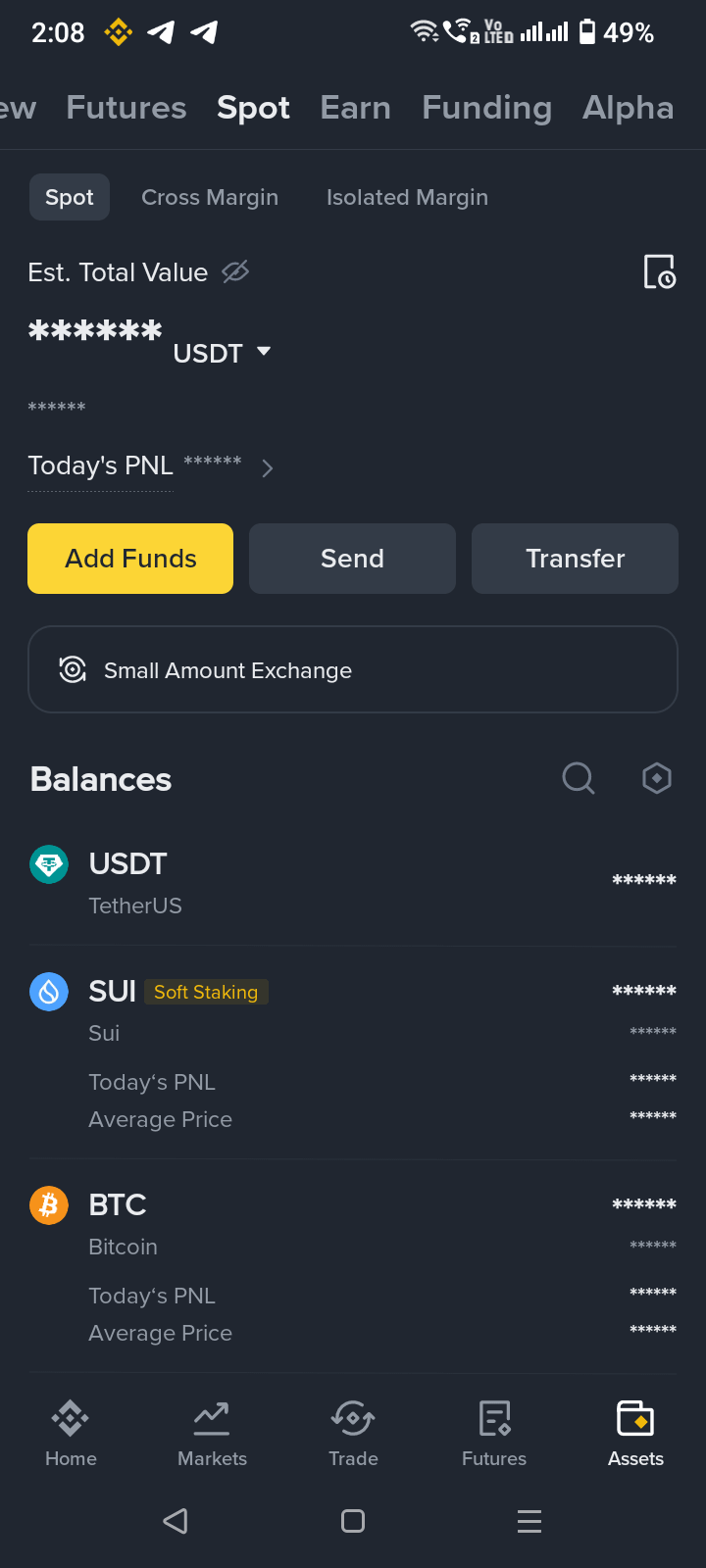Open the transaction history icon
706x1568 pixels.
coord(659,271)
